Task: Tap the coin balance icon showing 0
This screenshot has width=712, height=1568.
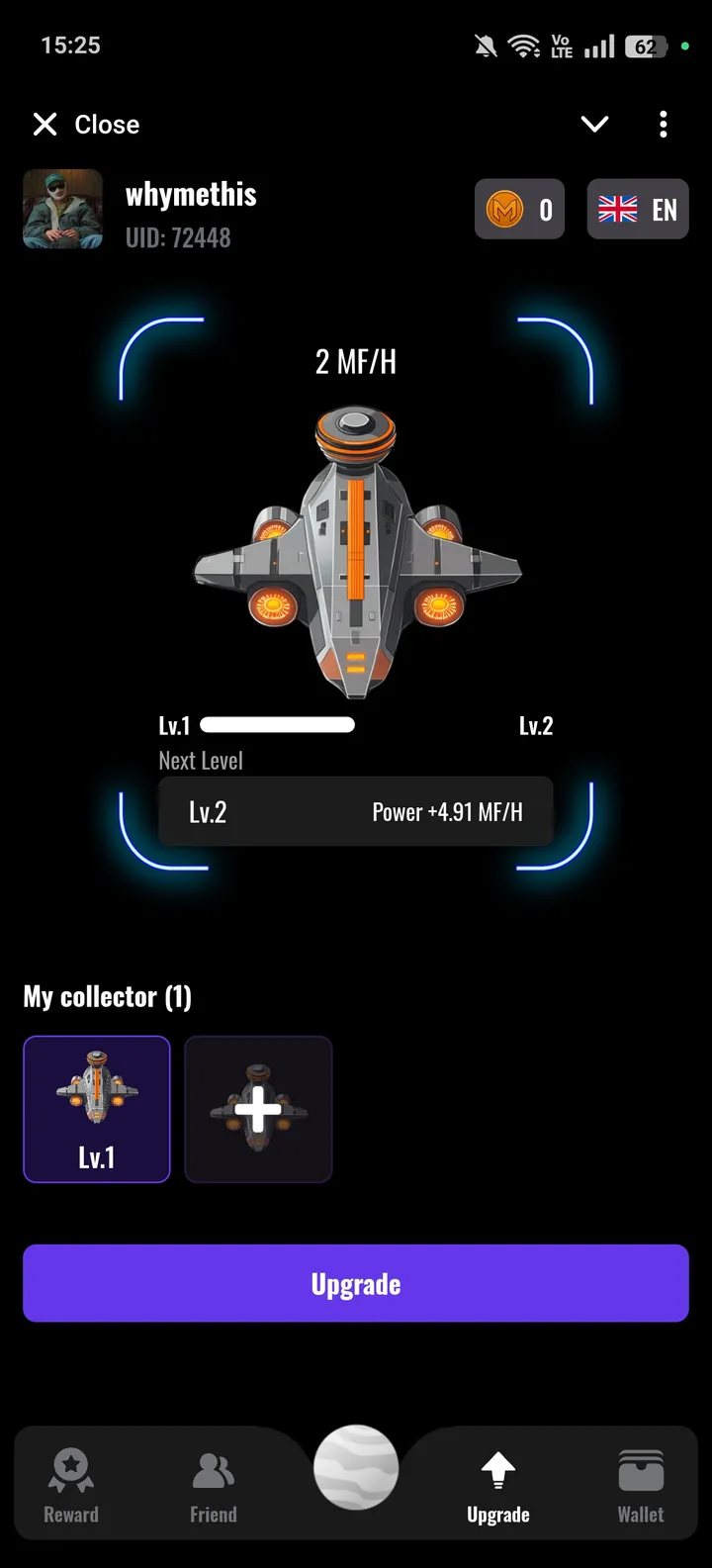Action: coord(519,210)
